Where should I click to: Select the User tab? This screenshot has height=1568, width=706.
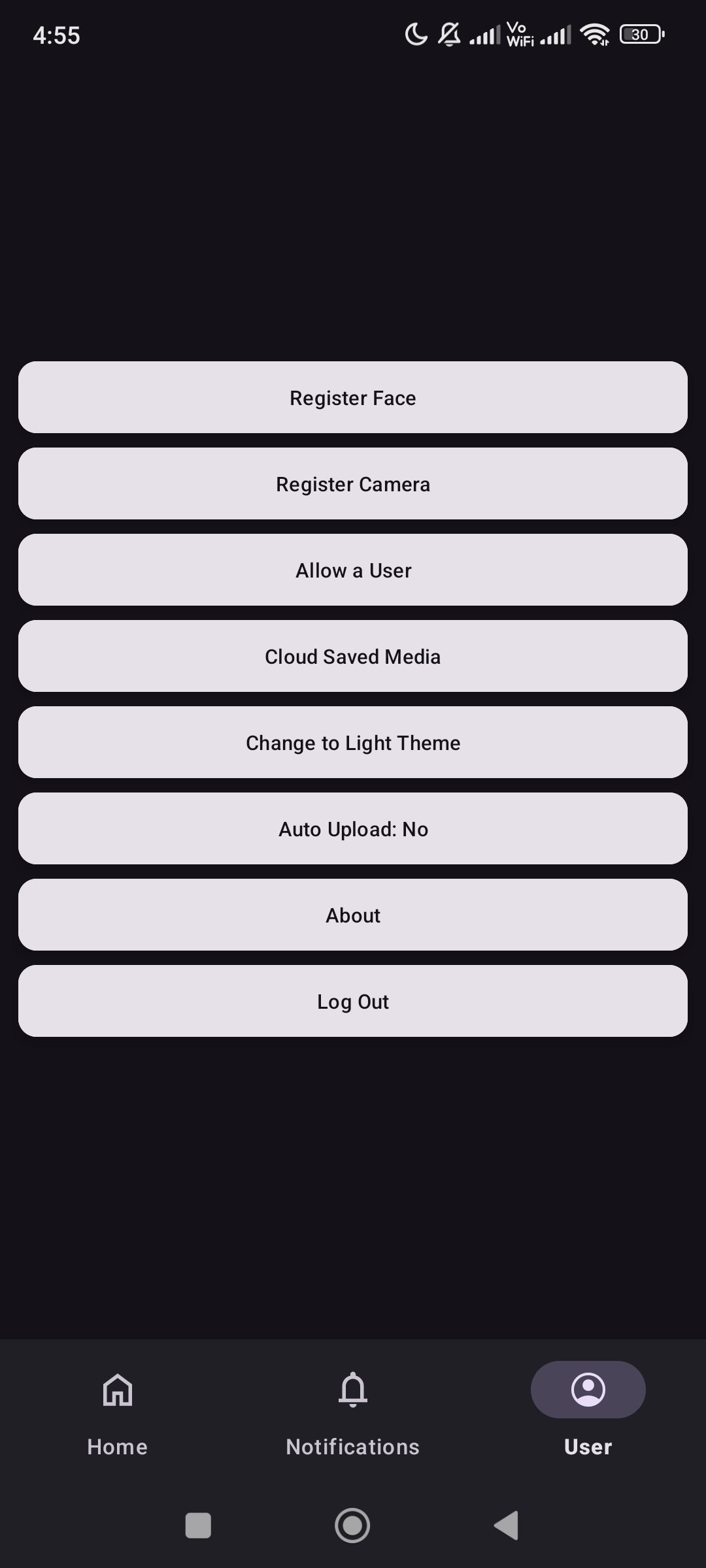pos(588,1410)
